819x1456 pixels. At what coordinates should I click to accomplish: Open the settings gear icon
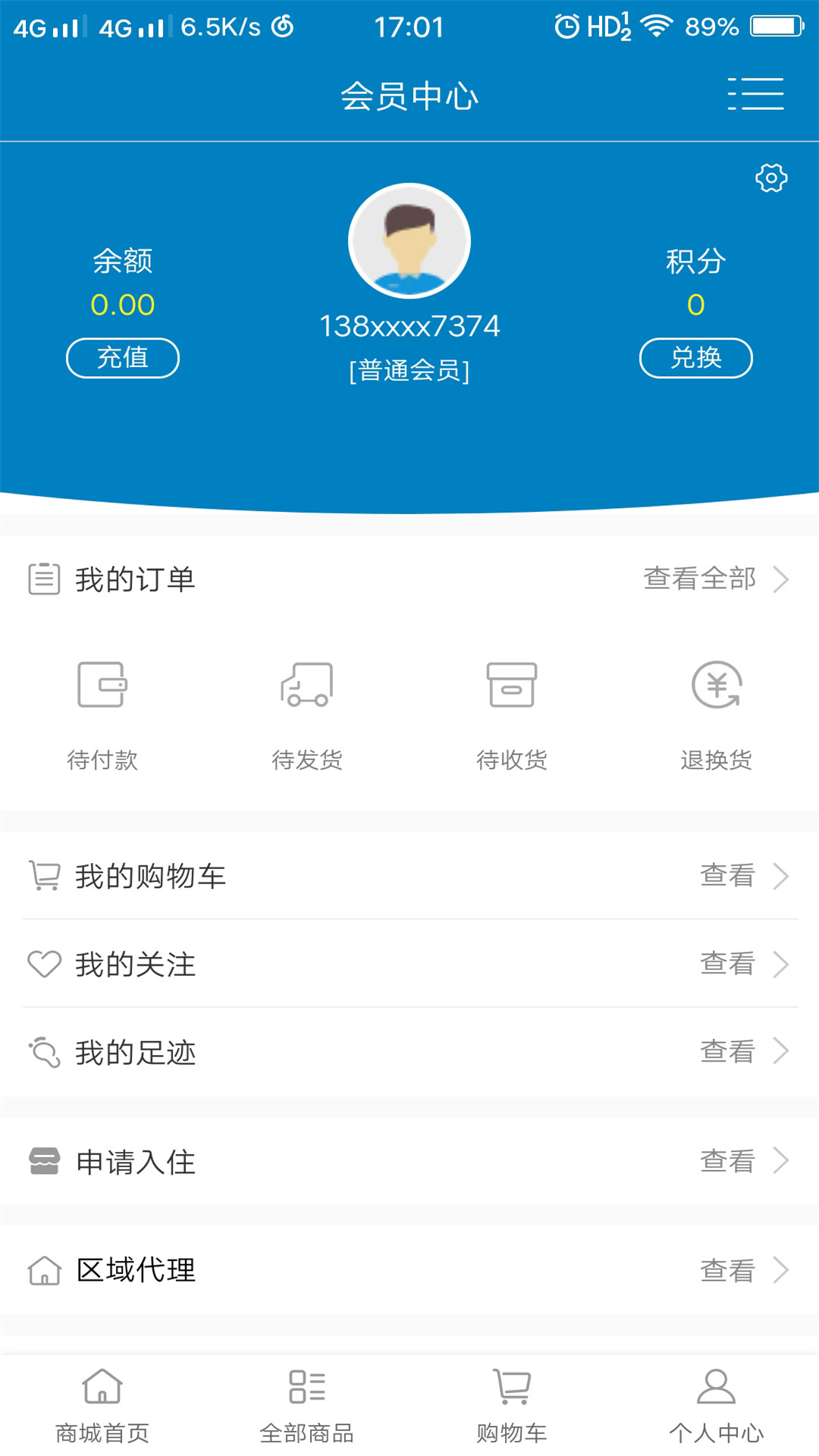[771, 178]
